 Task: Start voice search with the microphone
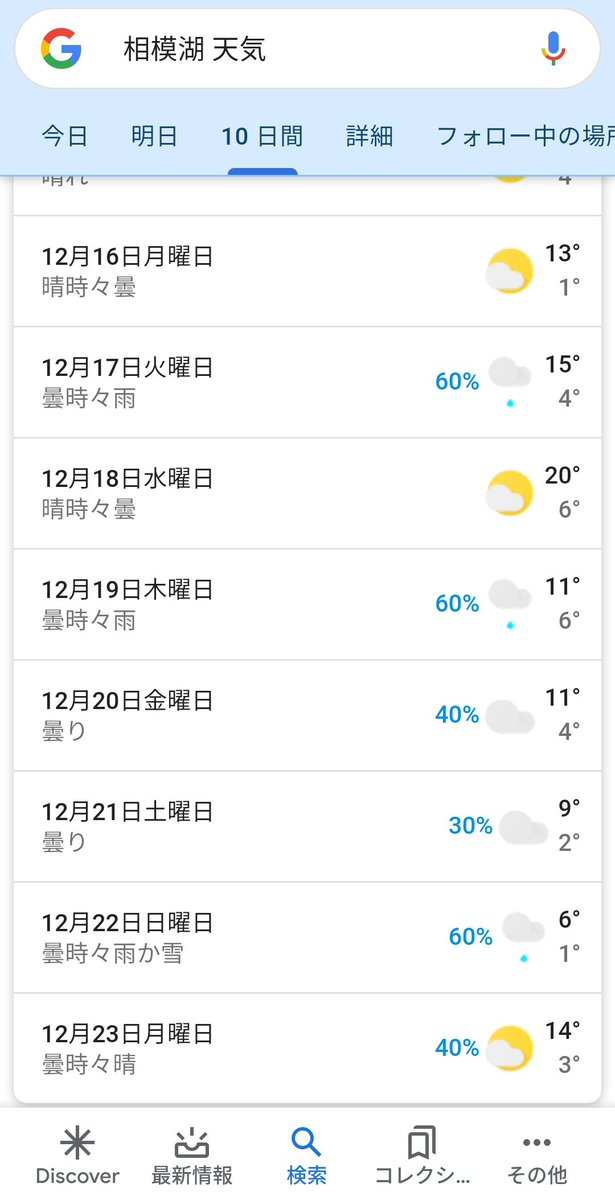553,48
